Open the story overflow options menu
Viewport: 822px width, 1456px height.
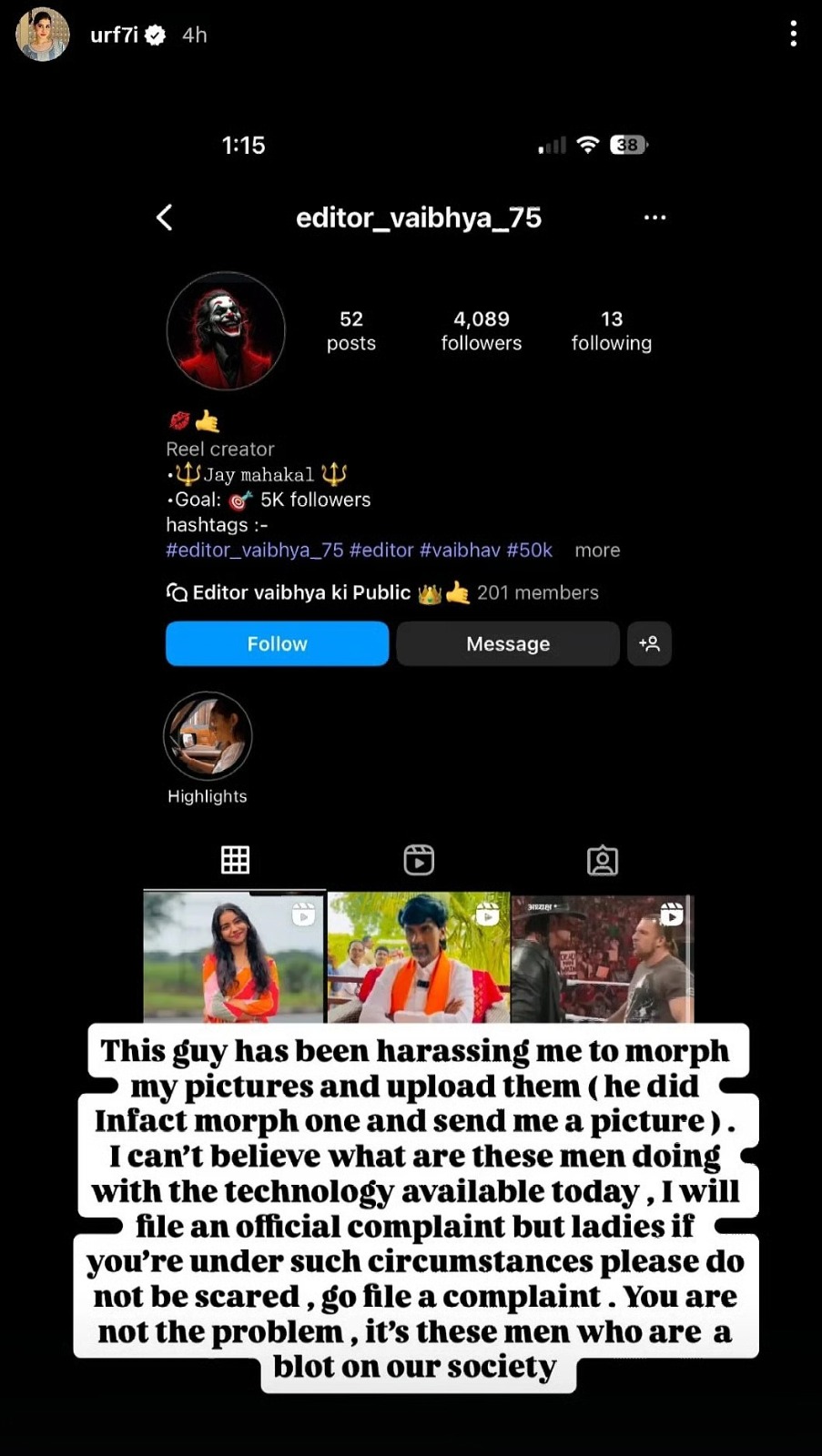pyautogui.click(x=793, y=35)
